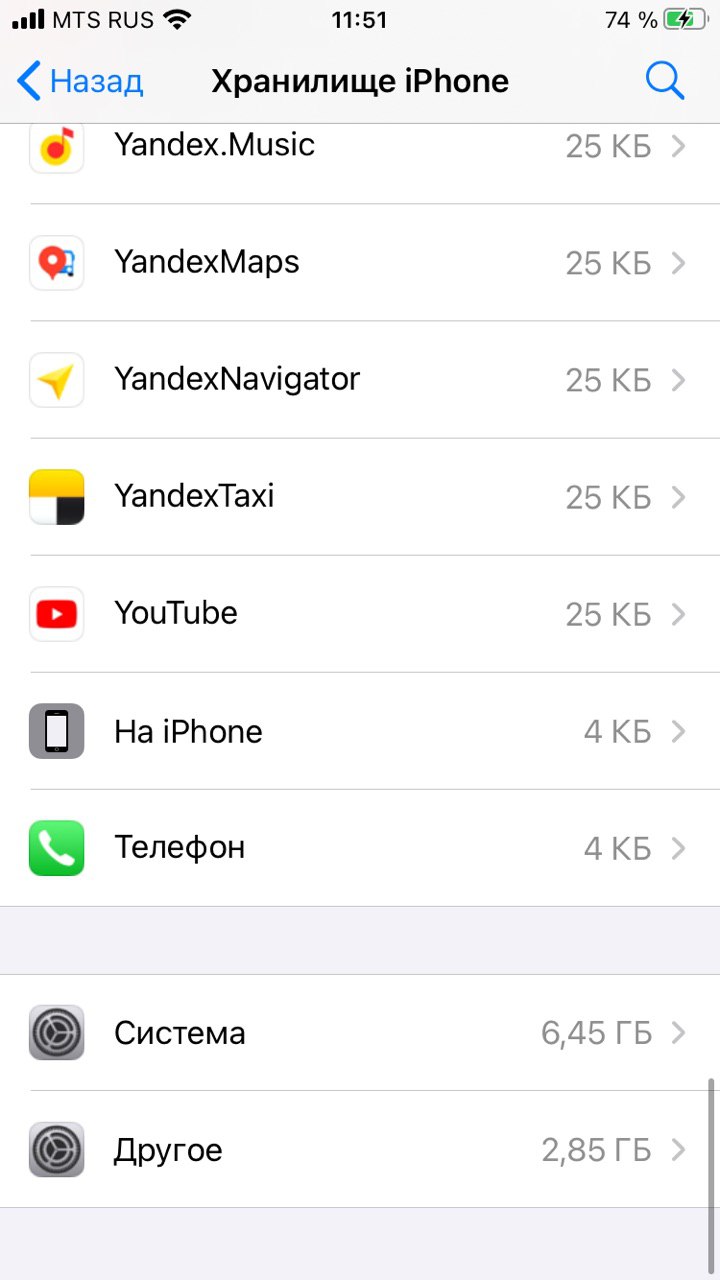Open the Другое storage row

point(360,1150)
